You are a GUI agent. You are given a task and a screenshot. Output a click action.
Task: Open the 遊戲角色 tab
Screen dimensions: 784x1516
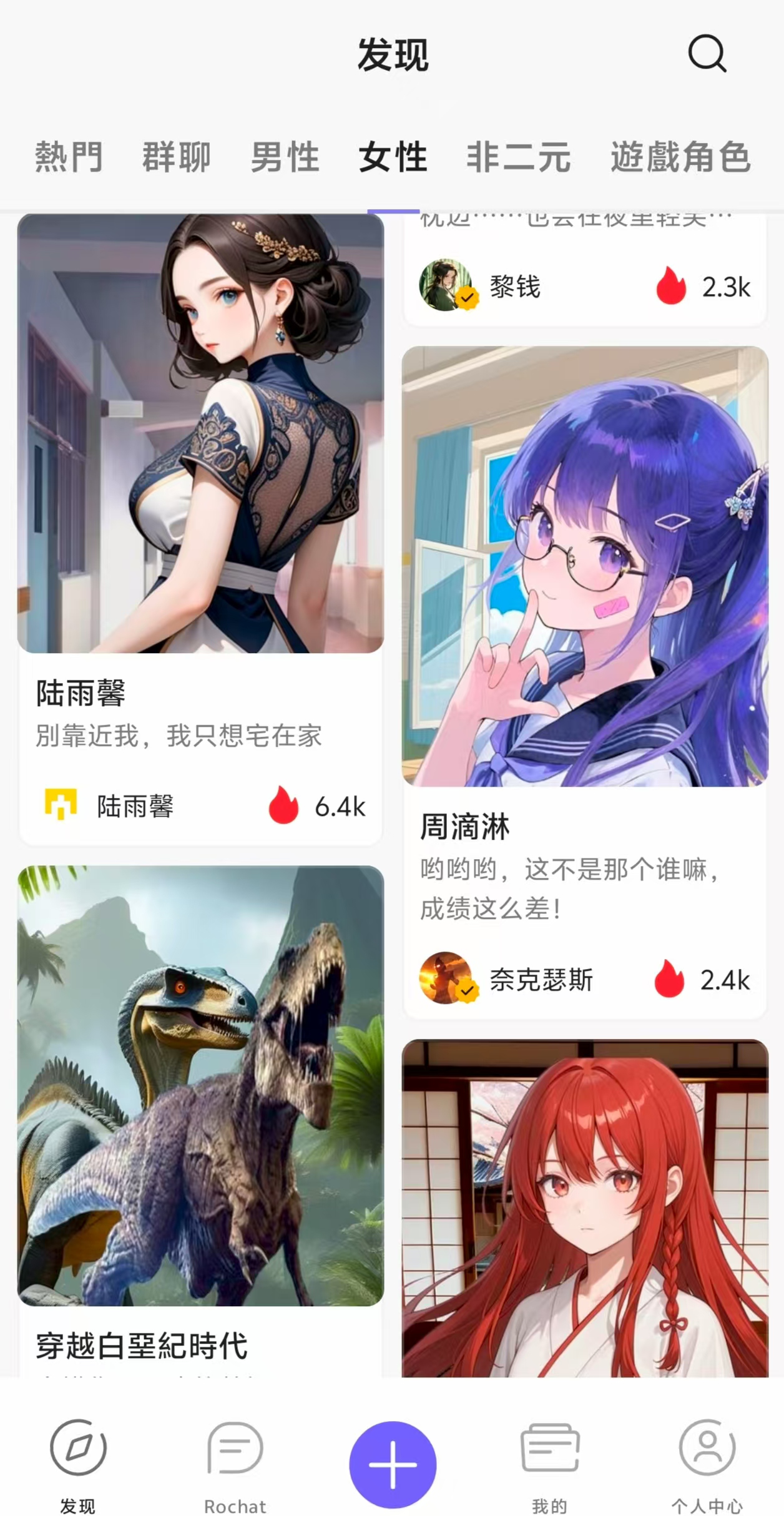click(680, 156)
